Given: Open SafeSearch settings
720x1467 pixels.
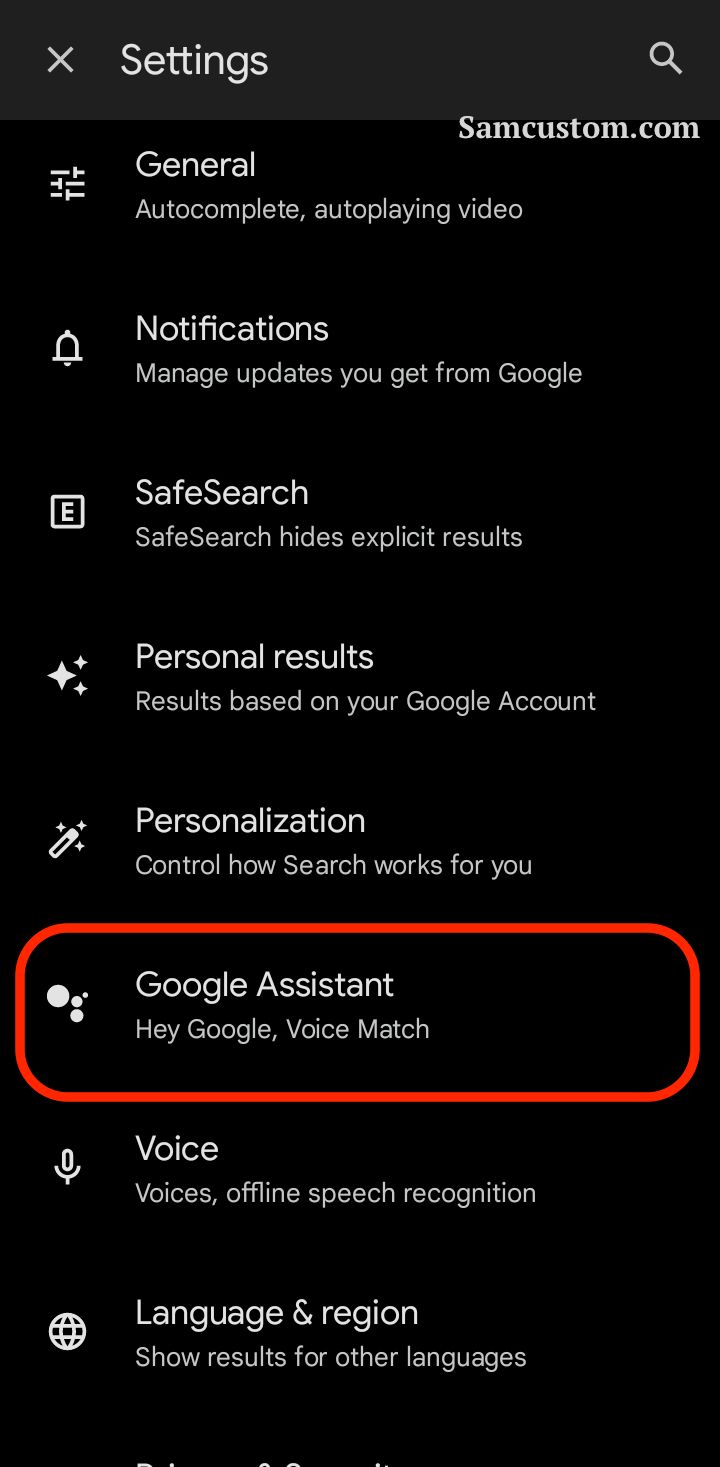Looking at the screenshot, I should click(x=360, y=513).
